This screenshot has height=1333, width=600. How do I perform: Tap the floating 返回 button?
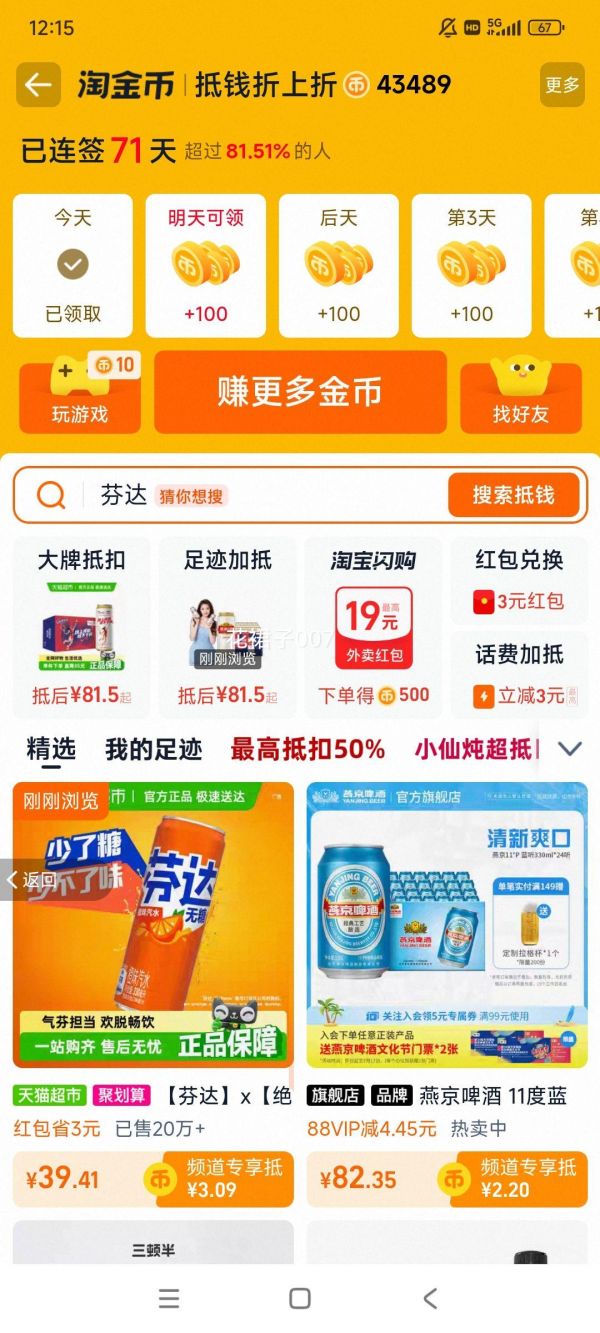[30, 879]
